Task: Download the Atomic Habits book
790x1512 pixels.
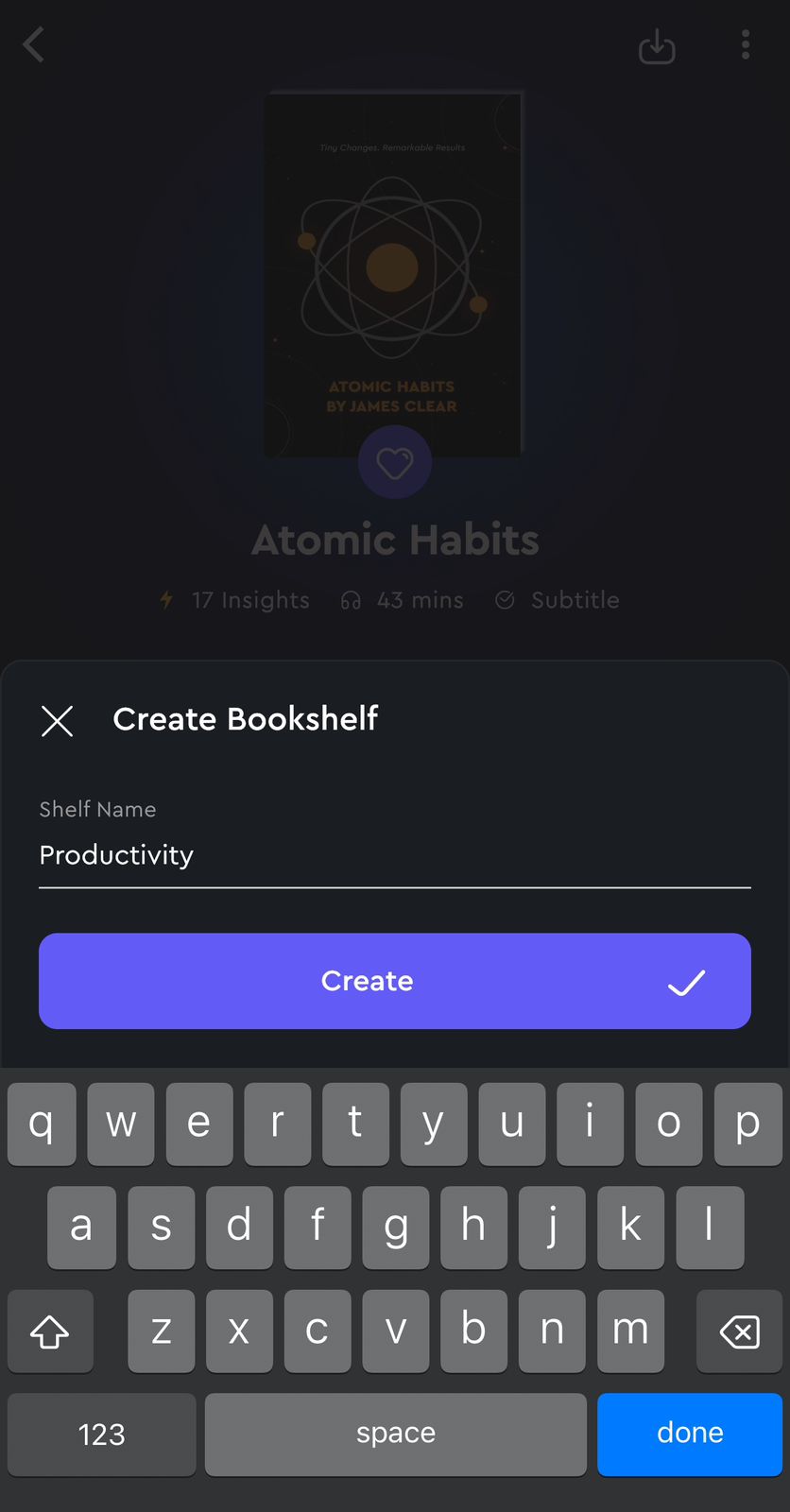Action: 657,45
